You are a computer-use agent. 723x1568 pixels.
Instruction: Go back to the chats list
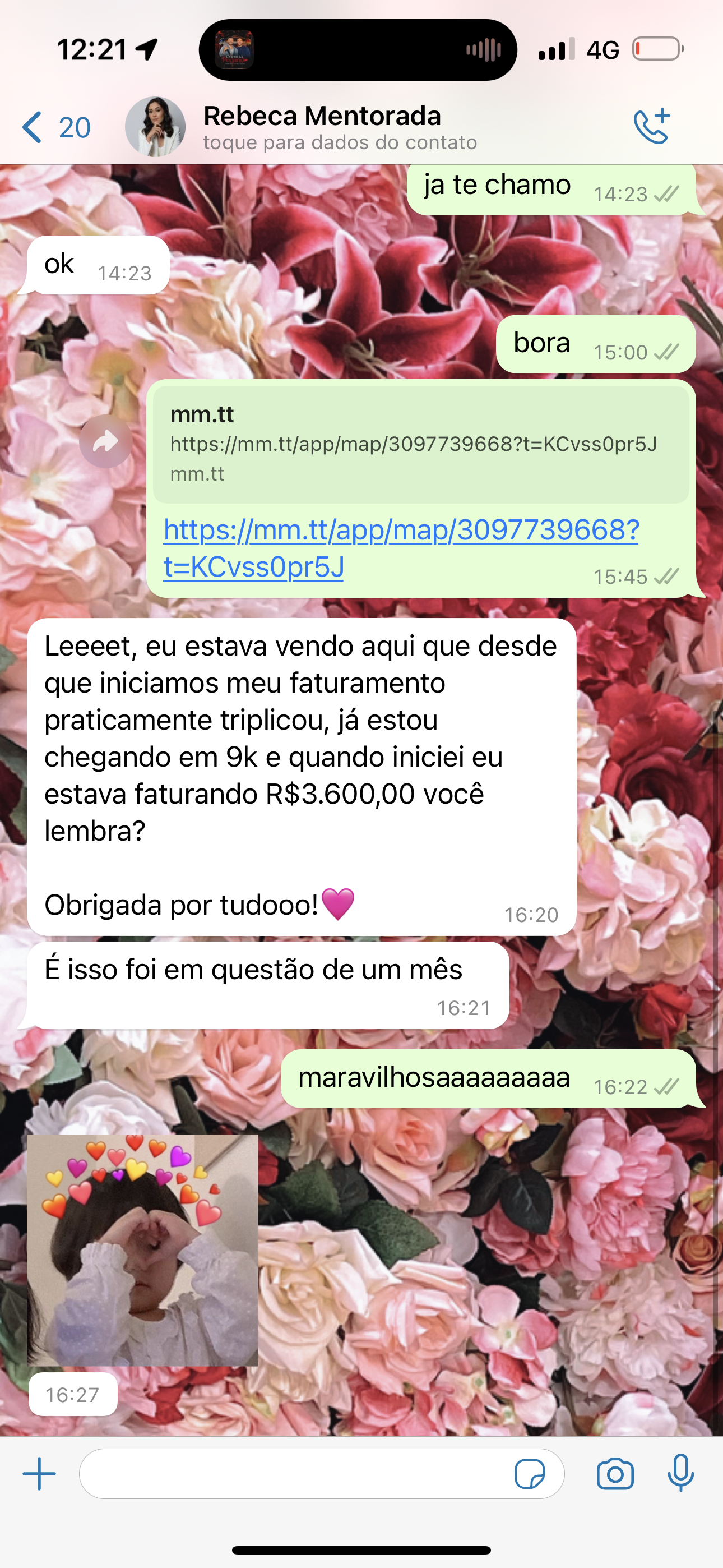54,127
